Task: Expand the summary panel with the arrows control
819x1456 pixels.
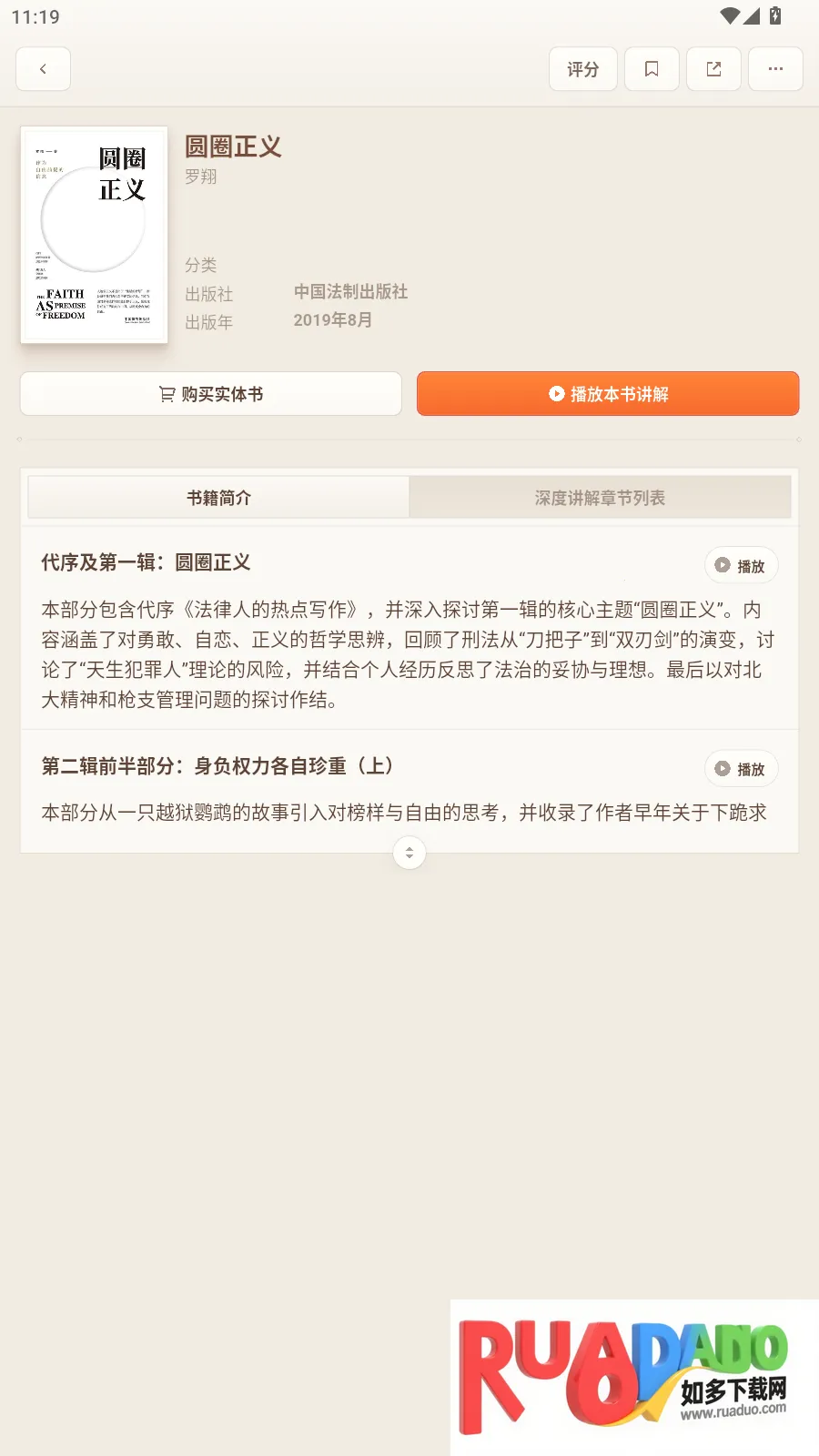Action: coord(409,853)
